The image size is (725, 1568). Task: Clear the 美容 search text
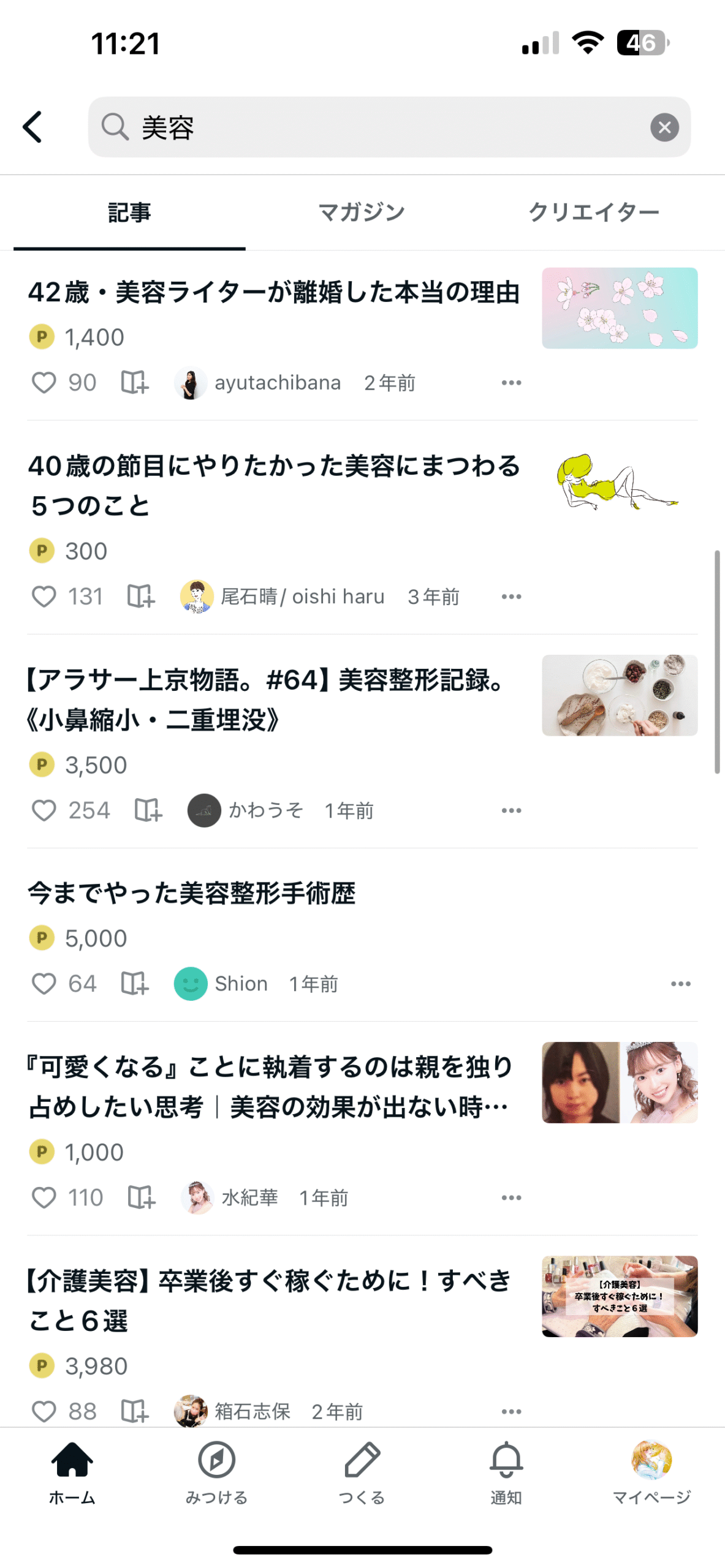pos(664,127)
